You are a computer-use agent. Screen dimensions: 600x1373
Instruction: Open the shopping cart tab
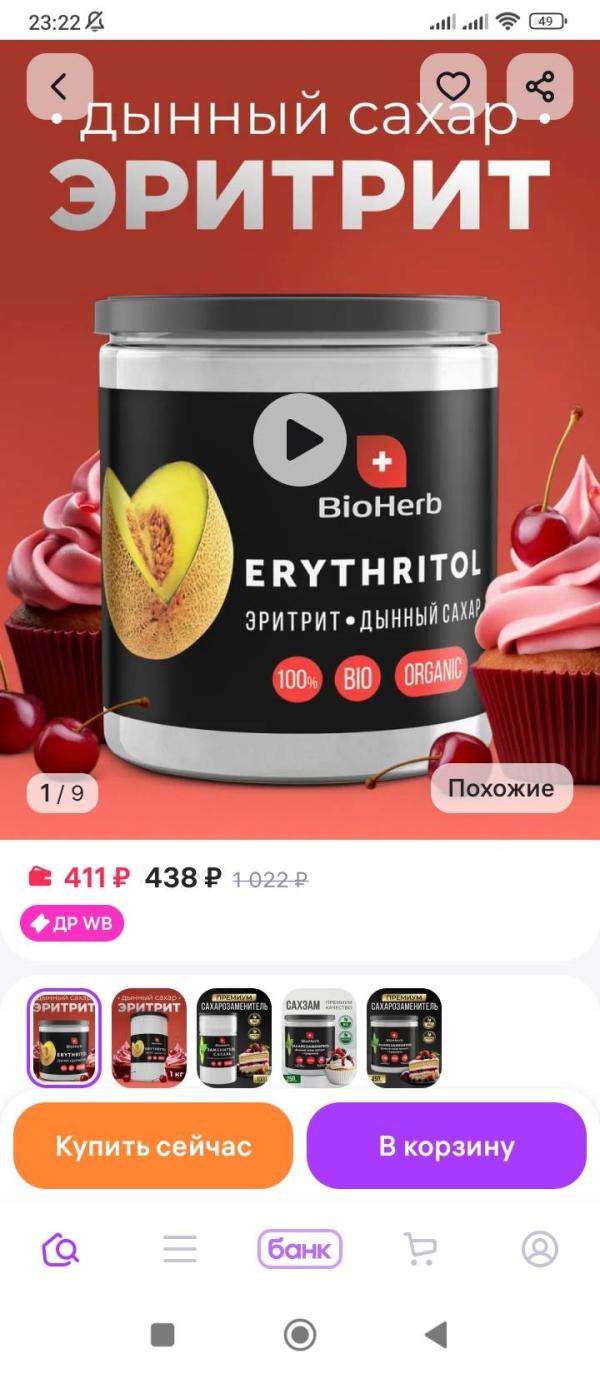coord(420,1249)
